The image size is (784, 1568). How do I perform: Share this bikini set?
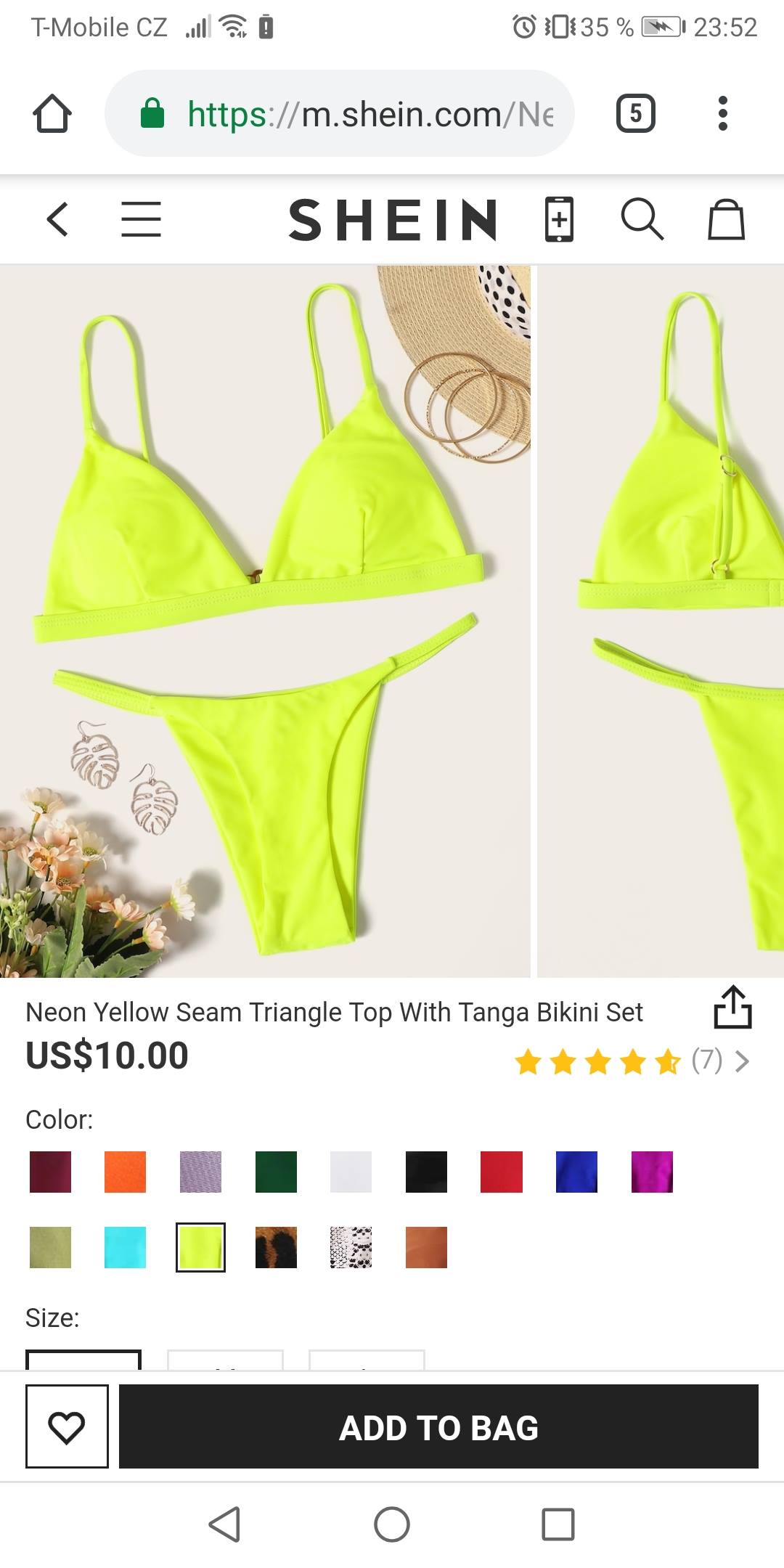pos(732,1007)
